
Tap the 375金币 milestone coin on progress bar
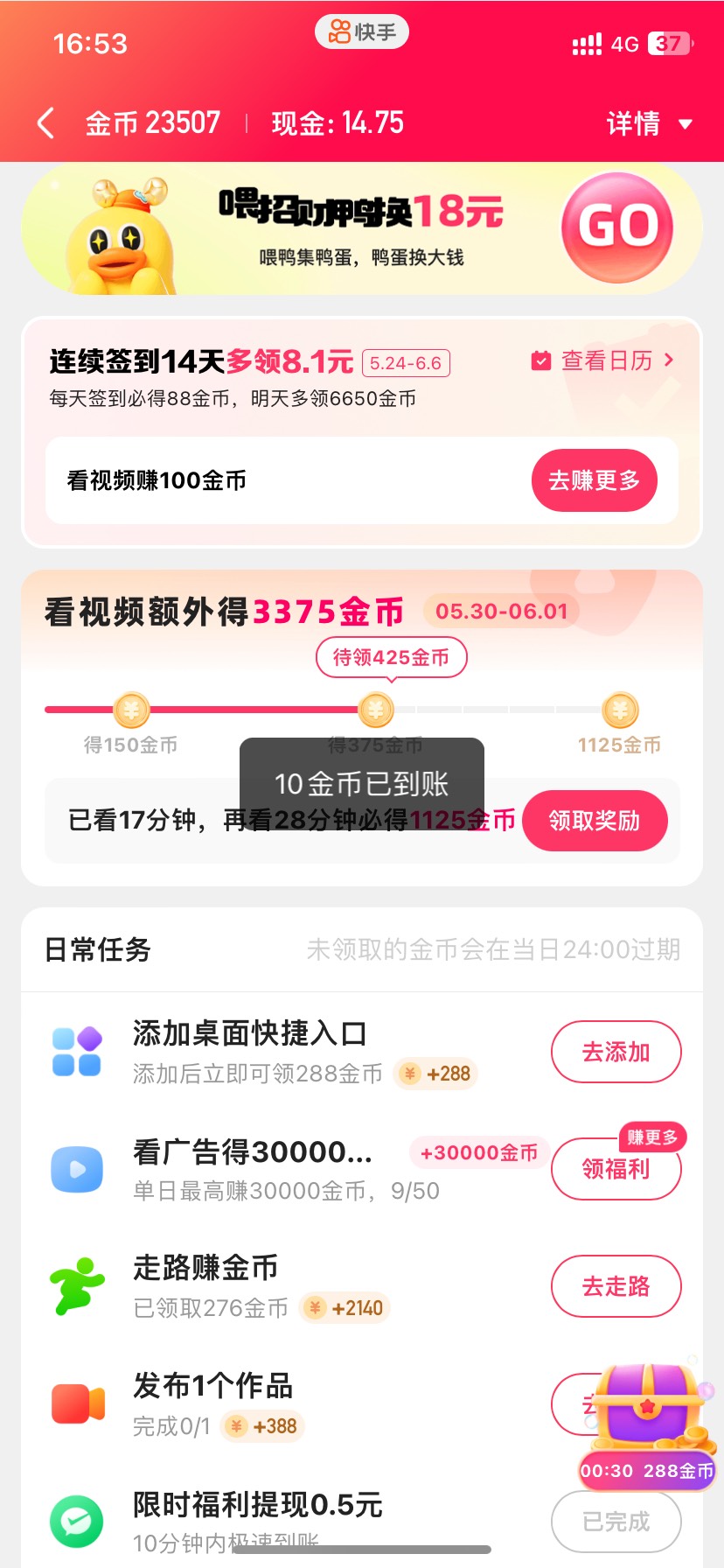point(375,710)
